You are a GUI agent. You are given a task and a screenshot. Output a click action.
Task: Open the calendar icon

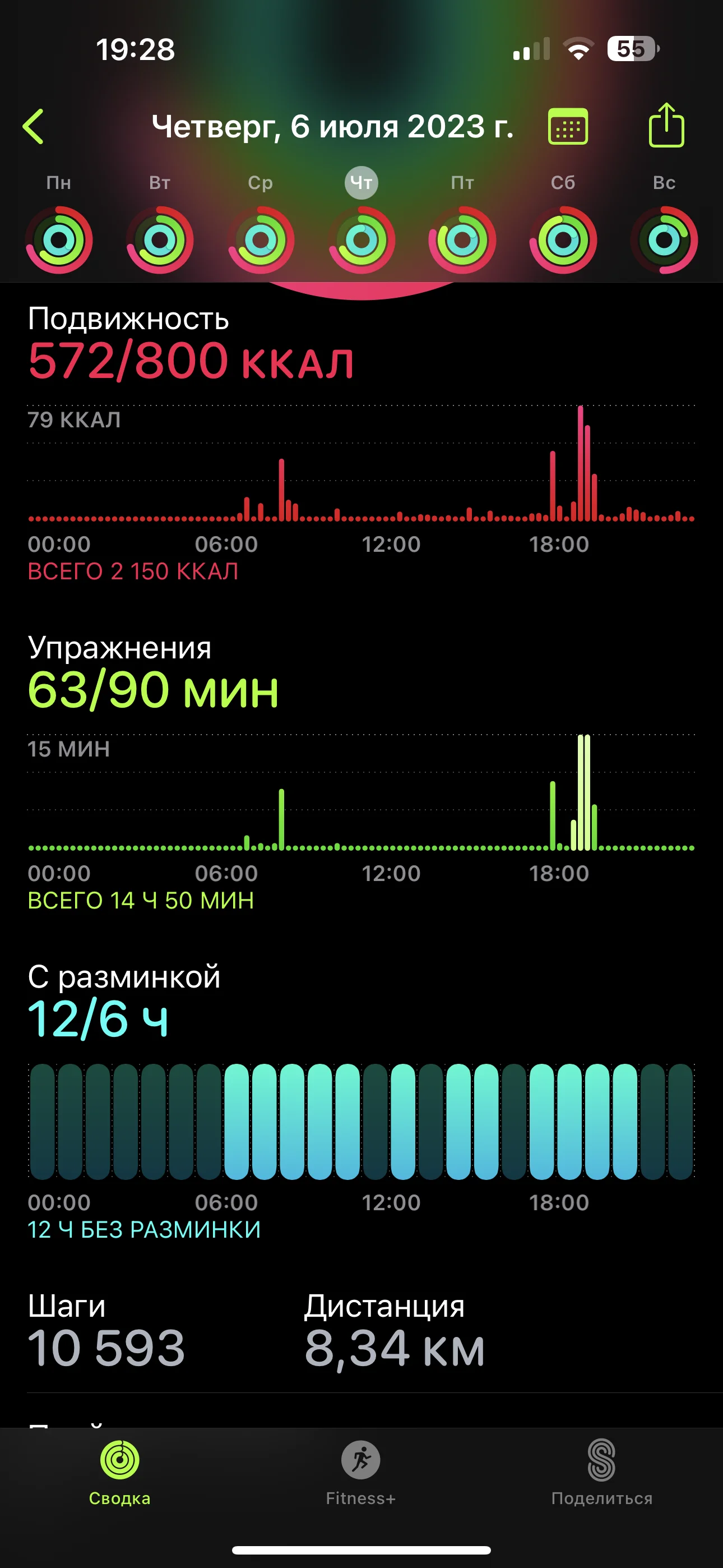point(568,127)
